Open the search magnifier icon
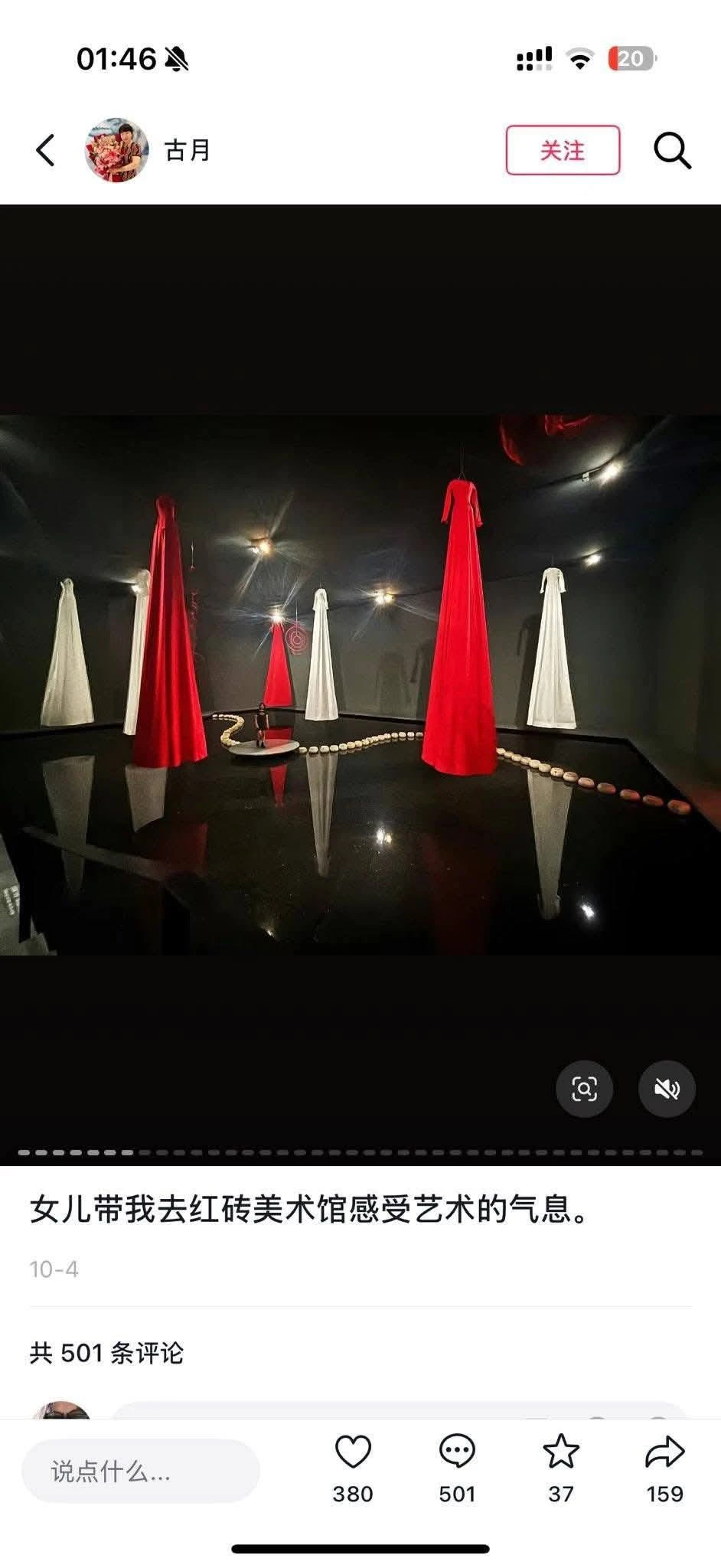This screenshot has width=721, height=1568. click(672, 150)
